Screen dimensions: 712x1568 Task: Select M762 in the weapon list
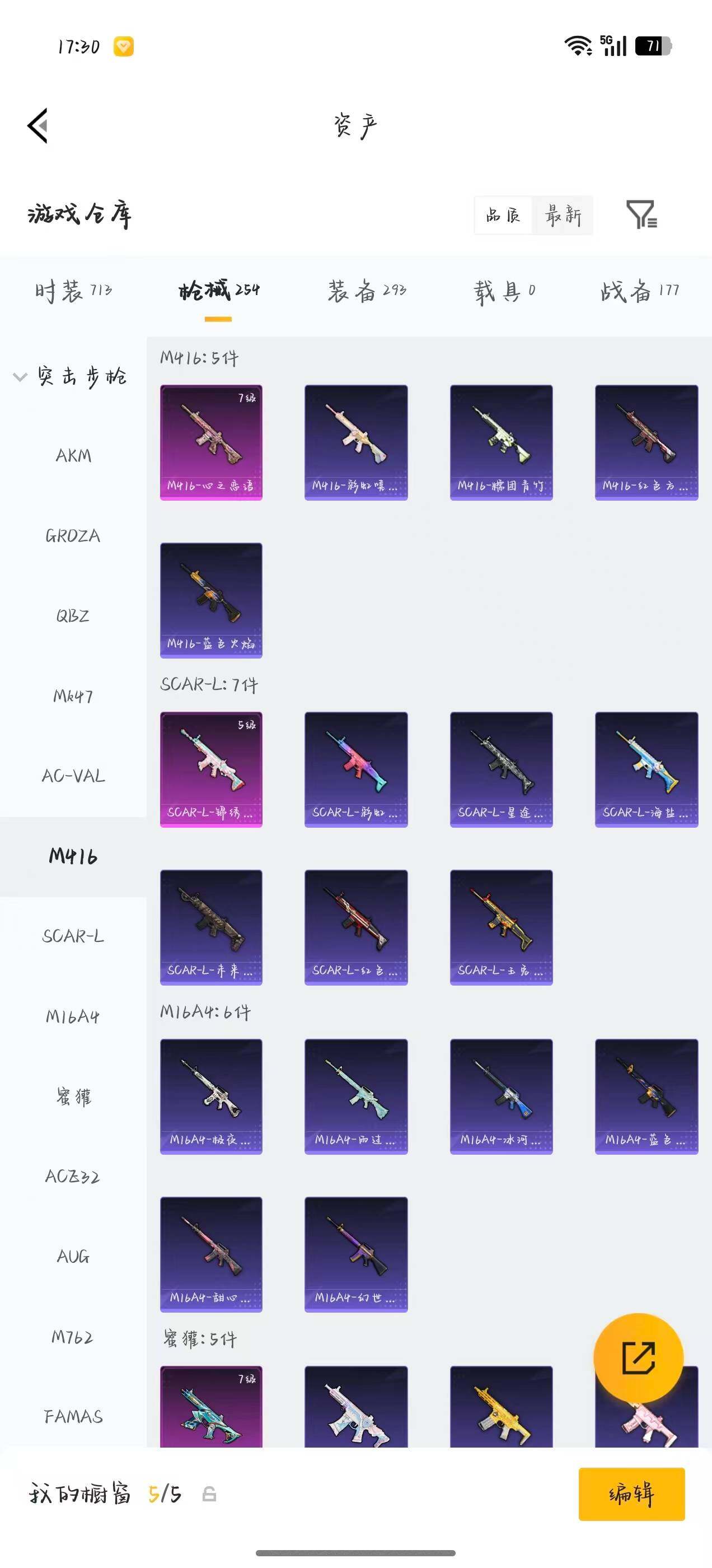coord(73,1337)
